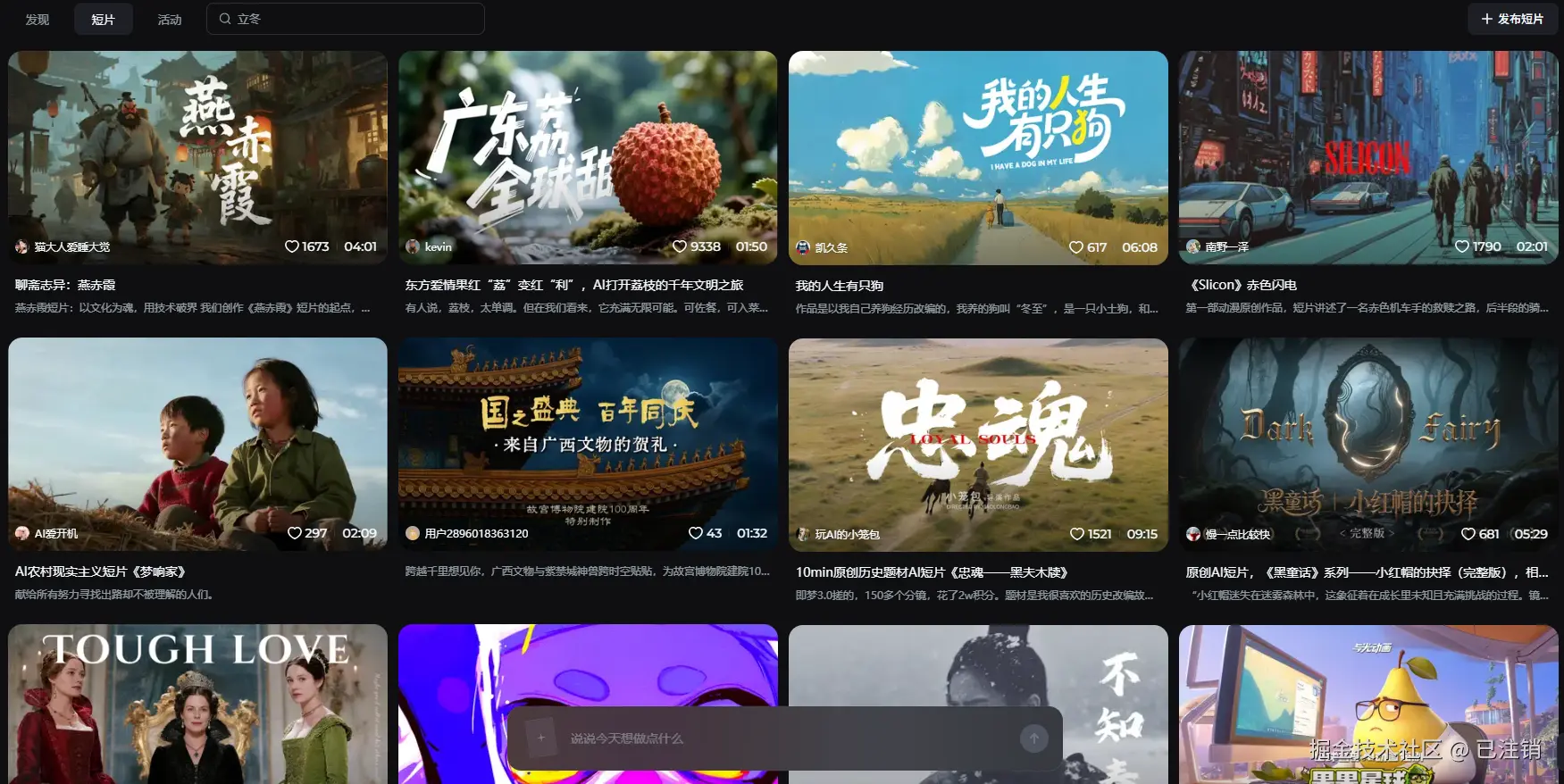Select the 短片 tab
The width and height of the screenshot is (1564, 784).
[103, 20]
